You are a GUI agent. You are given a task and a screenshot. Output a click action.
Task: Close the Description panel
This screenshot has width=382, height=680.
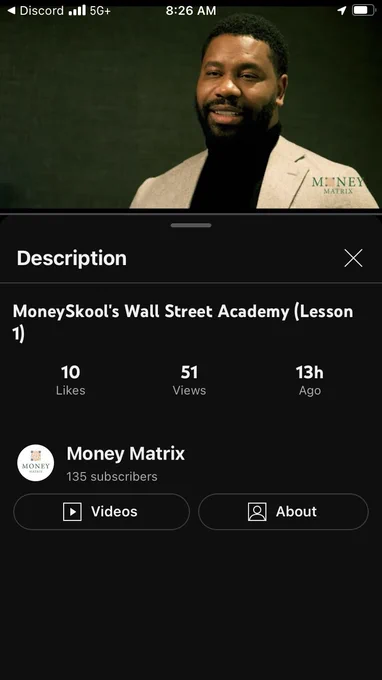(353, 258)
